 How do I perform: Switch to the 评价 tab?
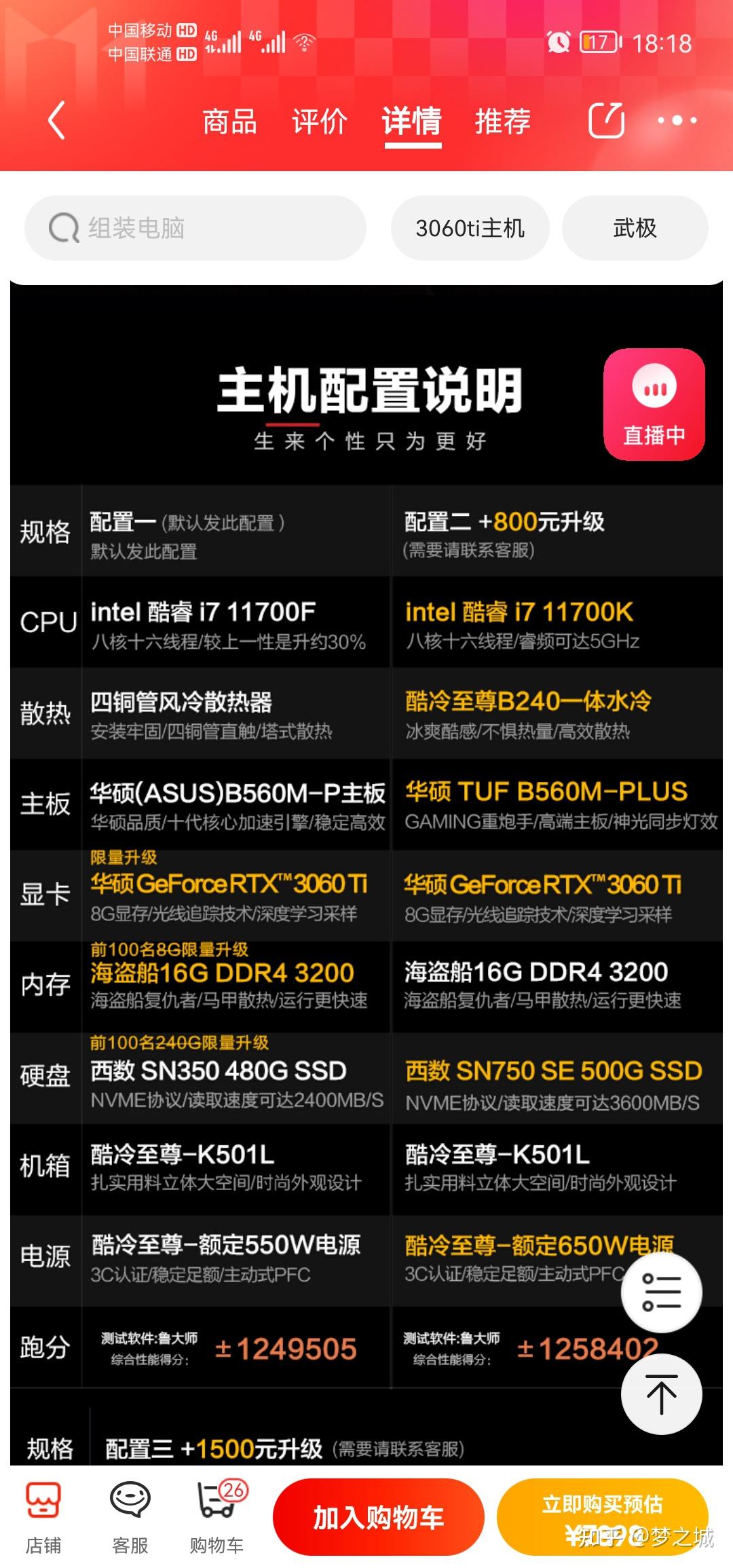click(320, 122)
